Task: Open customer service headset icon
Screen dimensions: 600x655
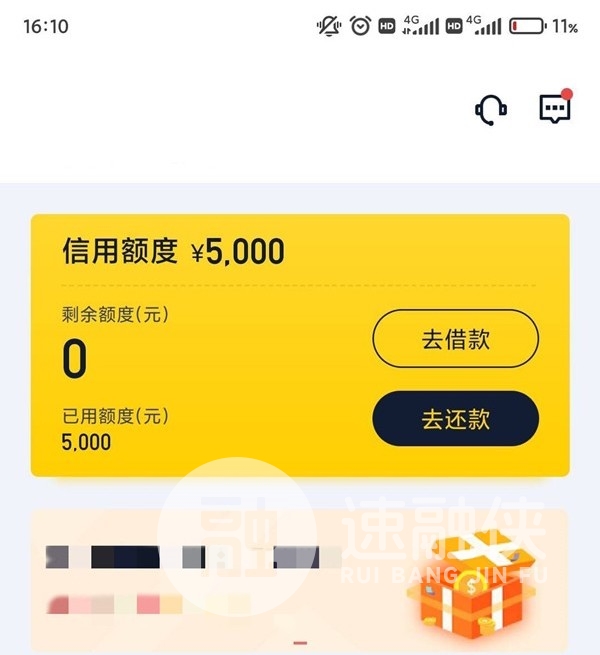Action: [490, 109]
